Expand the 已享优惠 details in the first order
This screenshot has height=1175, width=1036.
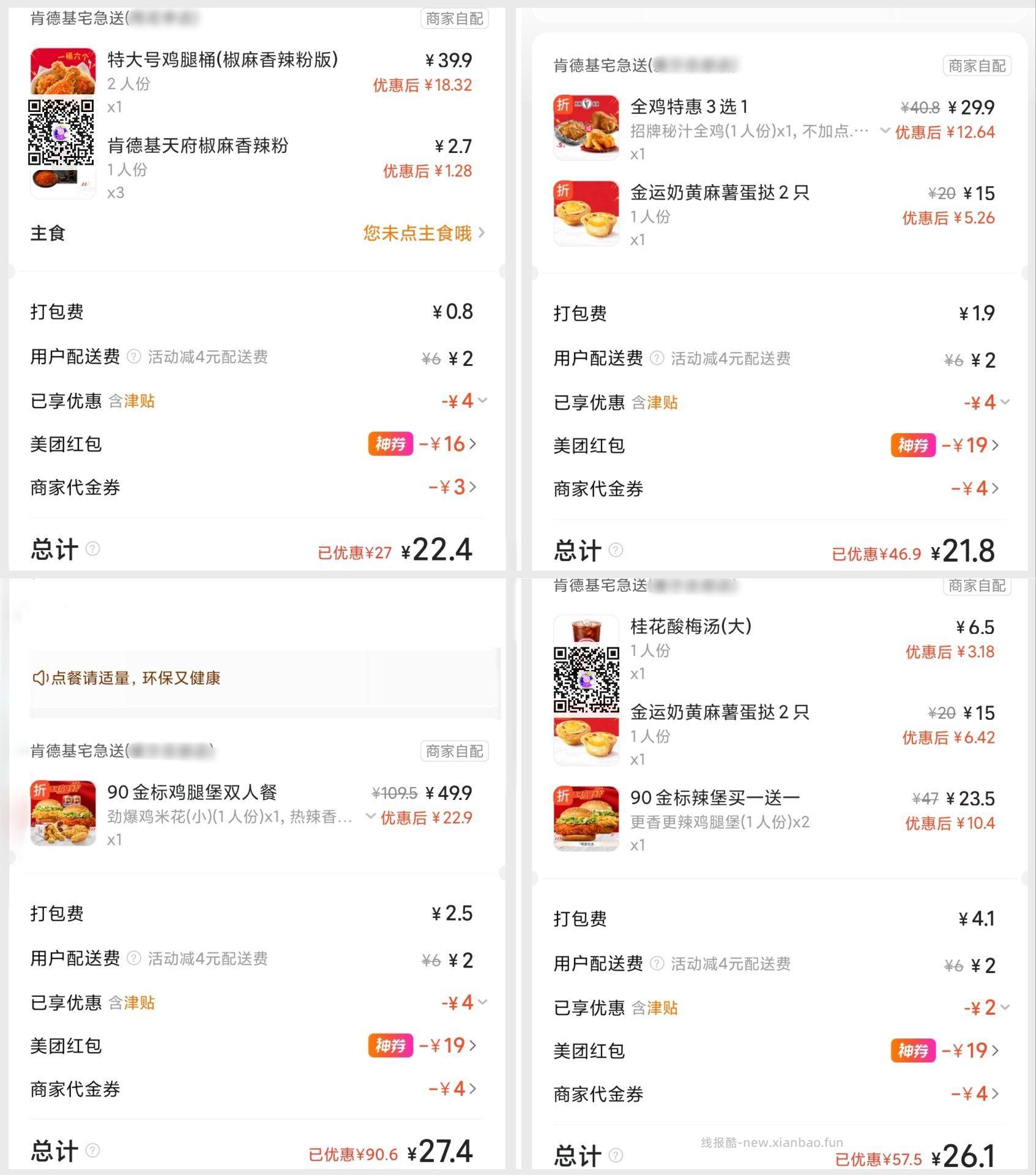(x=483, y=401)
